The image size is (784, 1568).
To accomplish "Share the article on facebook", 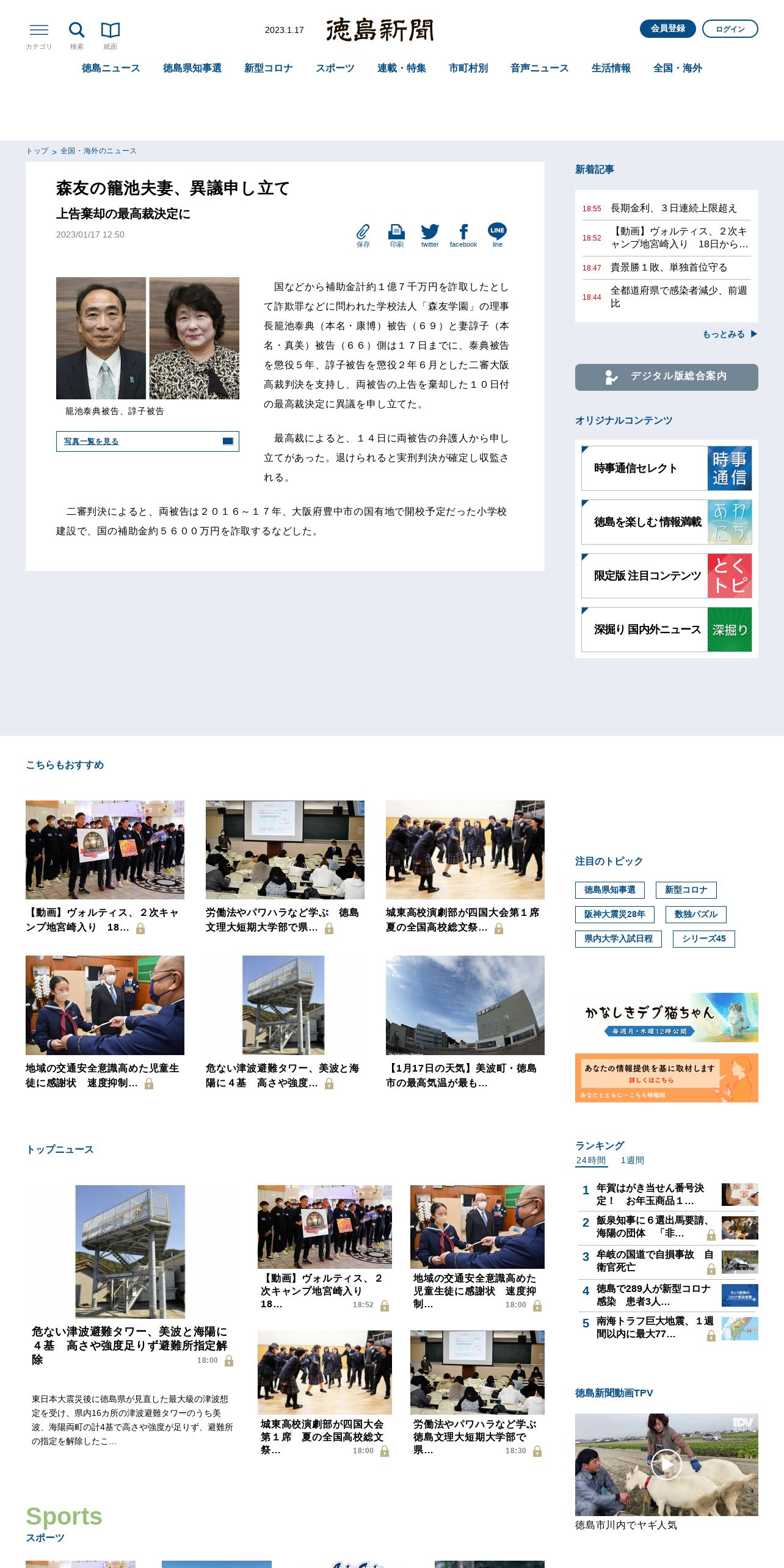I will point(463,236).
